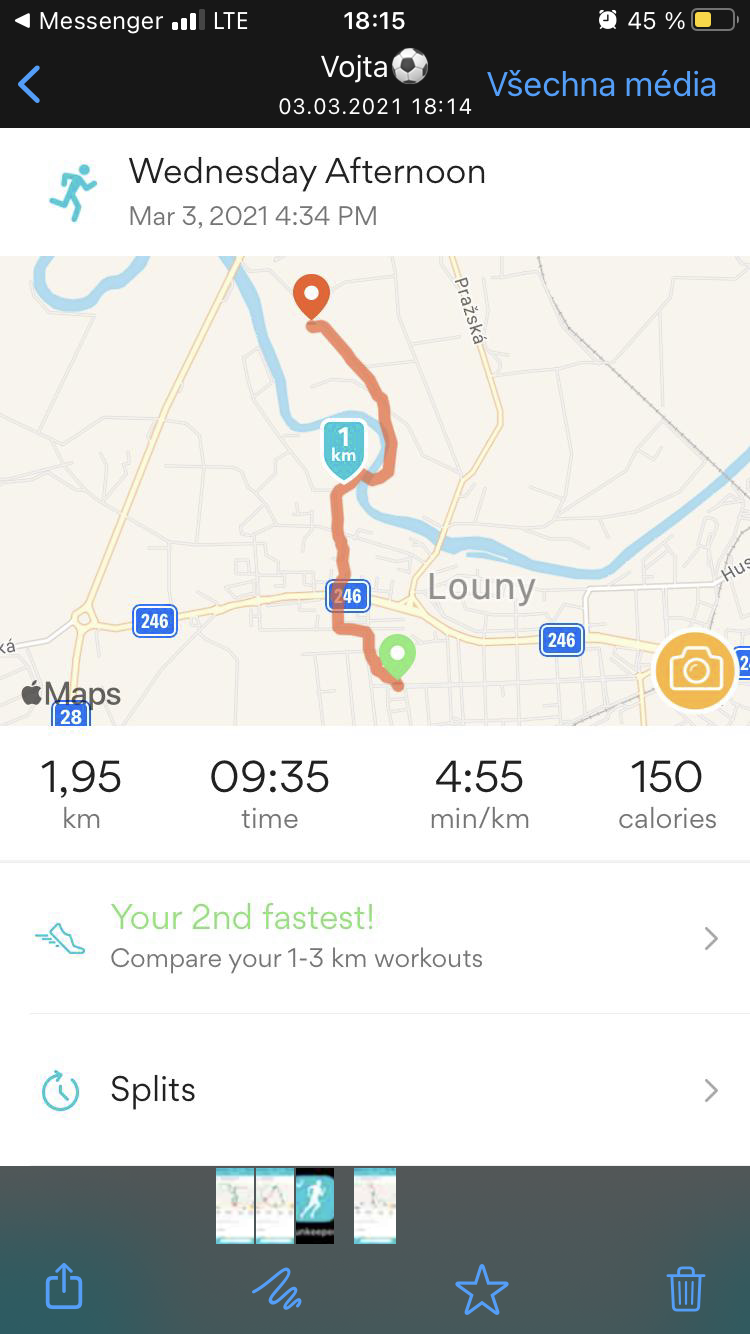750x1334 pixels.
Task: Draw on the image with markup tool
Action: 277,1288
